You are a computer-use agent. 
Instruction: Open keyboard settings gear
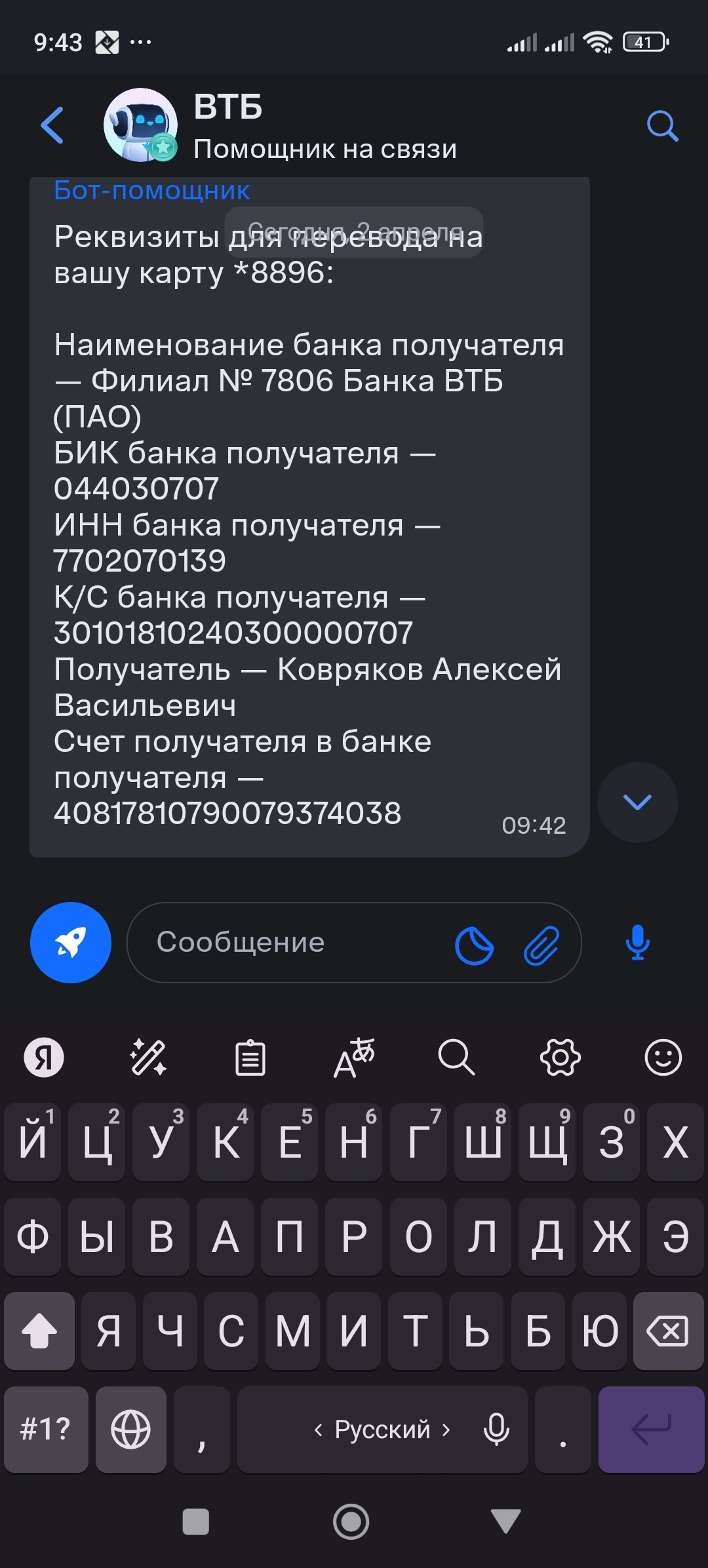[x=560, y=1057]
